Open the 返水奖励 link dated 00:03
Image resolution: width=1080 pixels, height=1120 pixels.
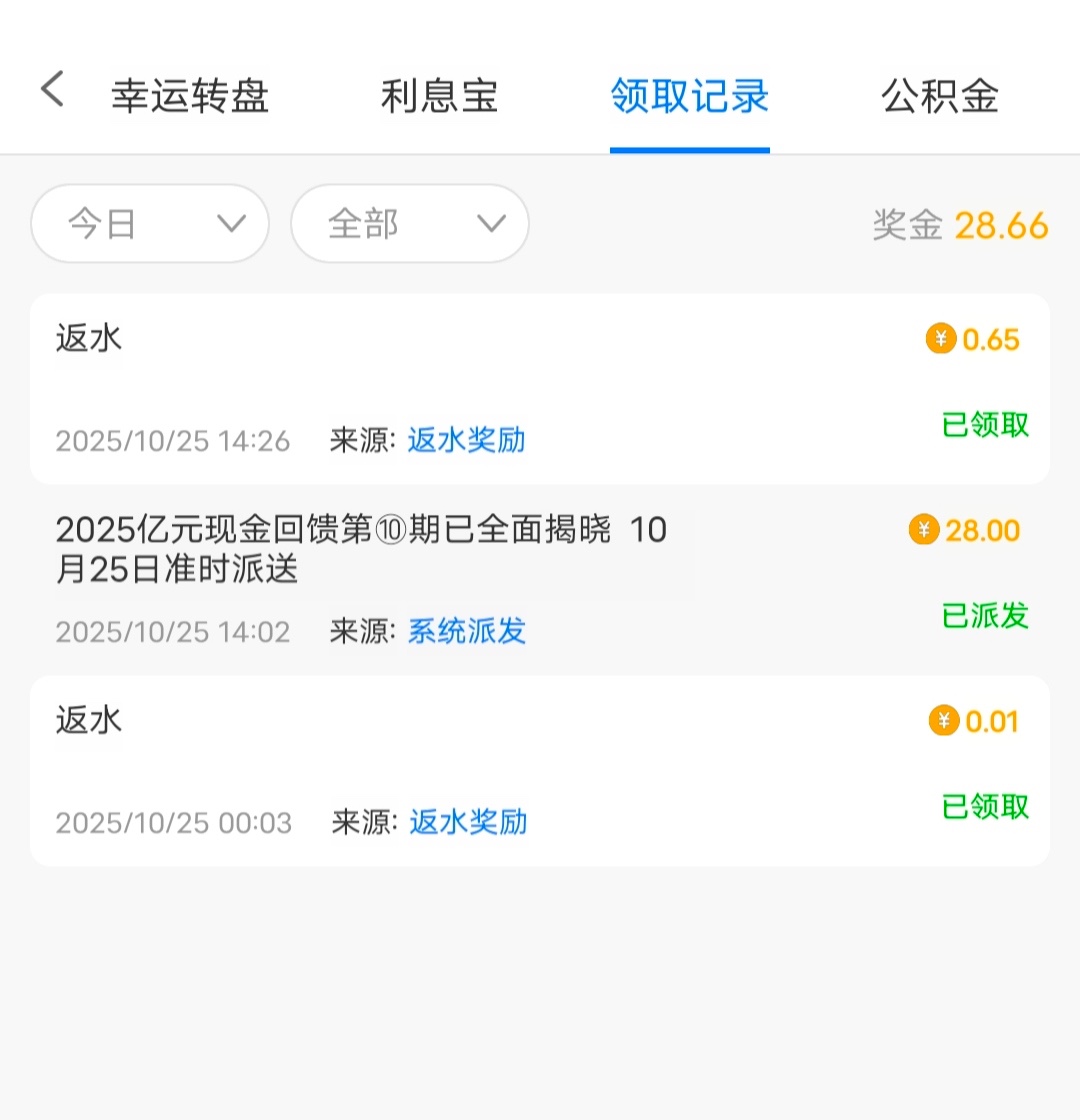pyautogui.click(x=468, y=822)
